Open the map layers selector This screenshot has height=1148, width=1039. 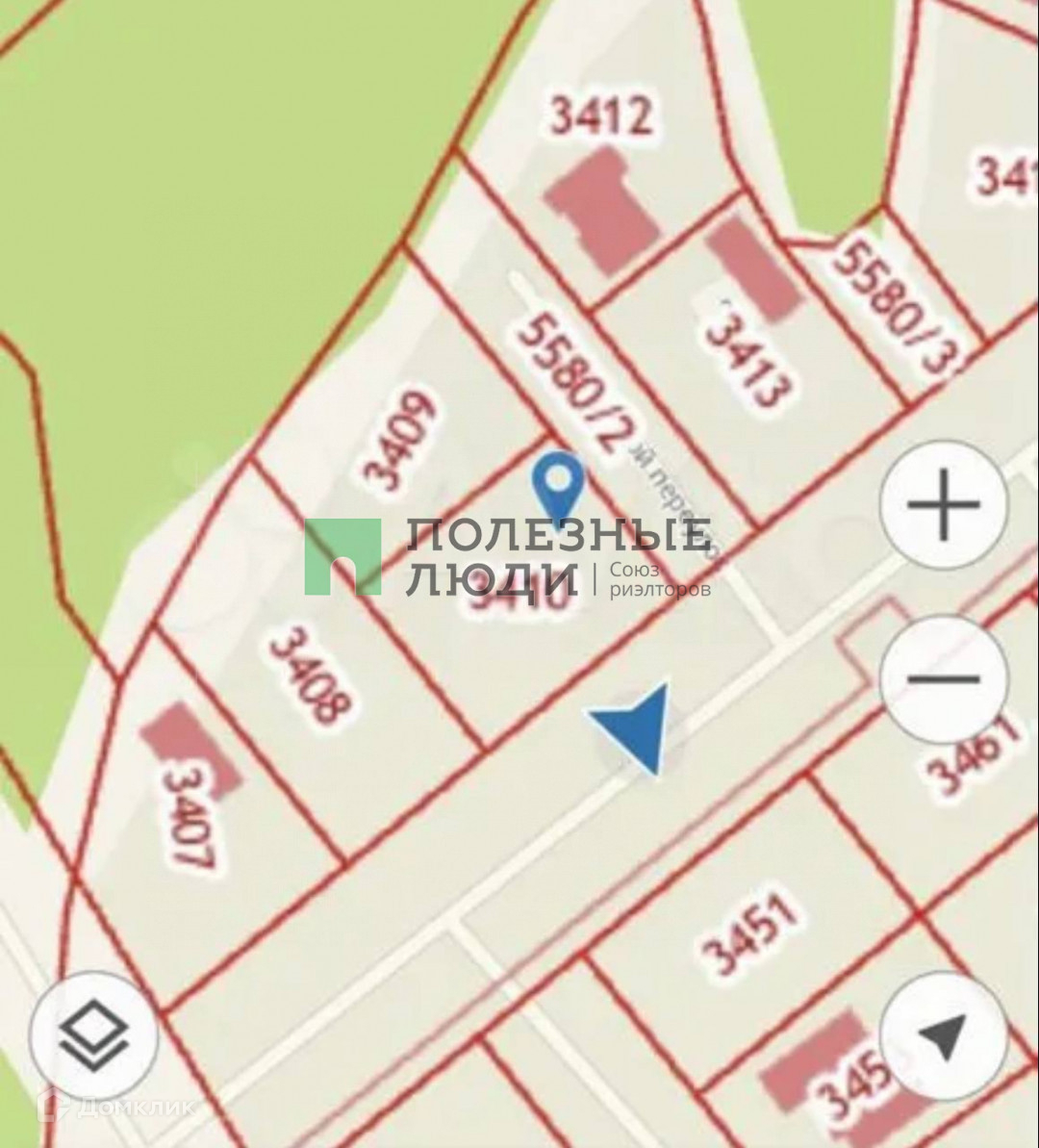coord(93,1035)
